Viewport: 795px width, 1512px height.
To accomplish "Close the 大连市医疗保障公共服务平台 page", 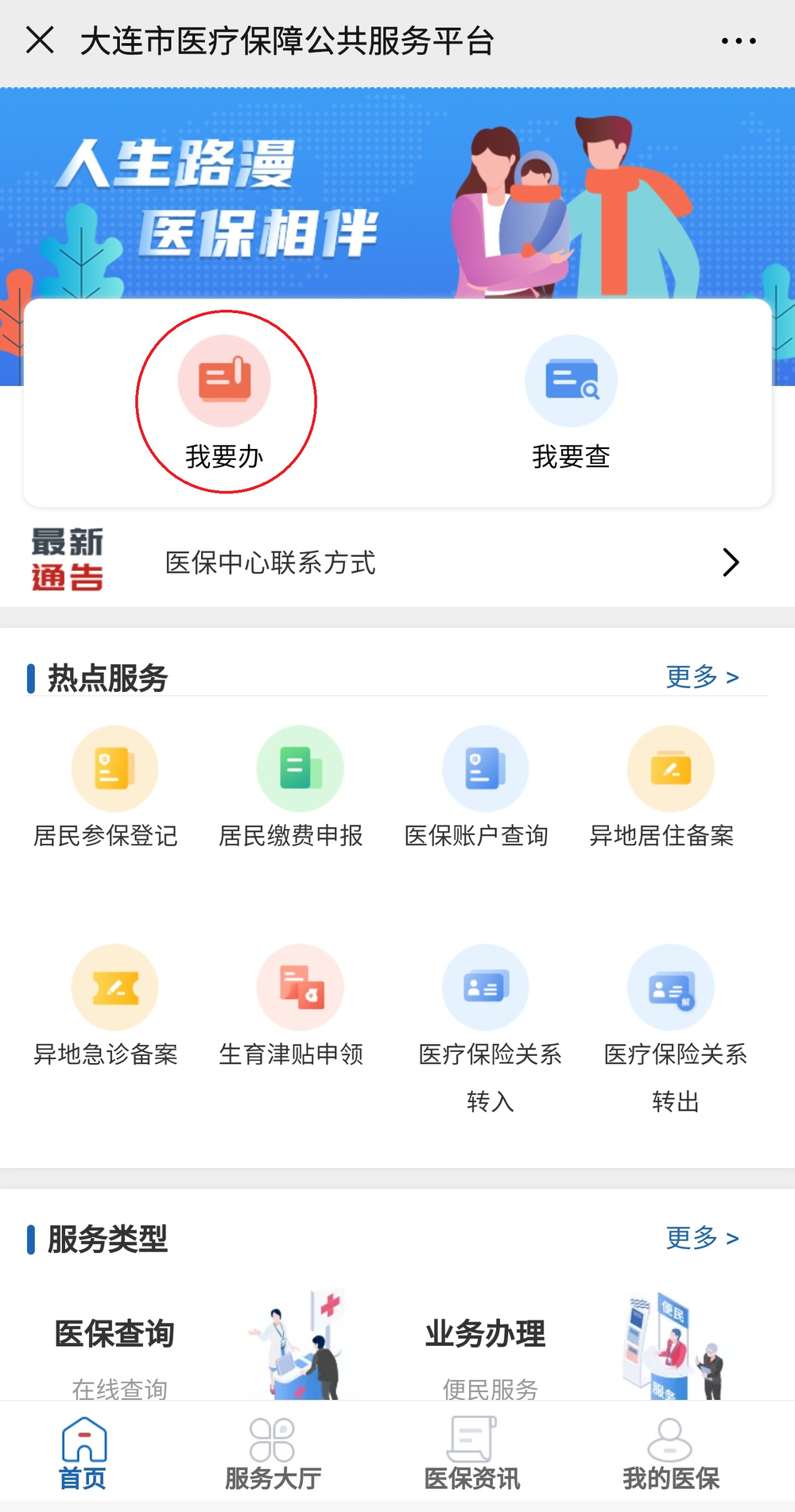I will pyautogui.click(x=40, y=40).
